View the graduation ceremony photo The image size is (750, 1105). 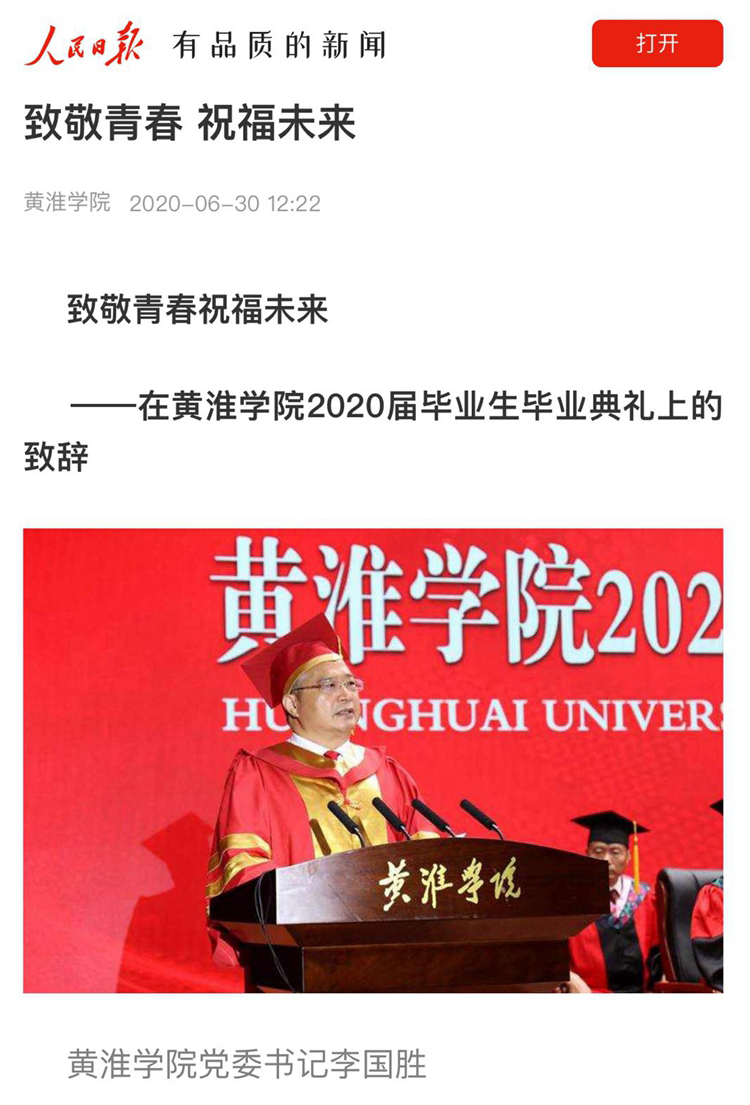[x=373, y=760]
